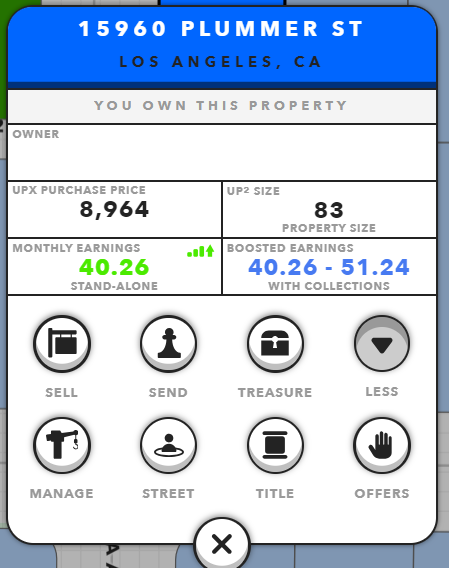449x568 pixels.
Task: Check Offers on this property
Action: pyautogui.click(x=382, y=445)
